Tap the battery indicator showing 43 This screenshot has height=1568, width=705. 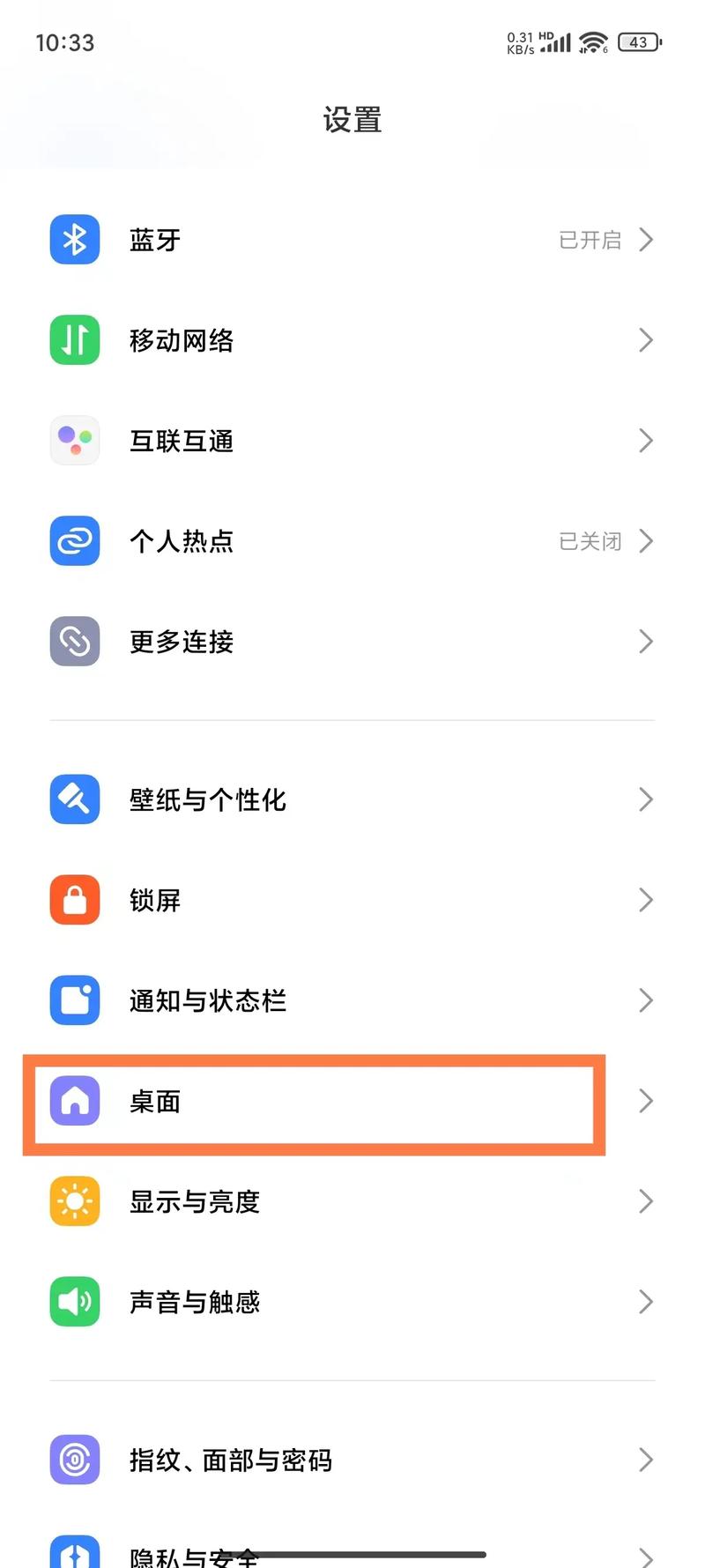[x=637, y=41]
